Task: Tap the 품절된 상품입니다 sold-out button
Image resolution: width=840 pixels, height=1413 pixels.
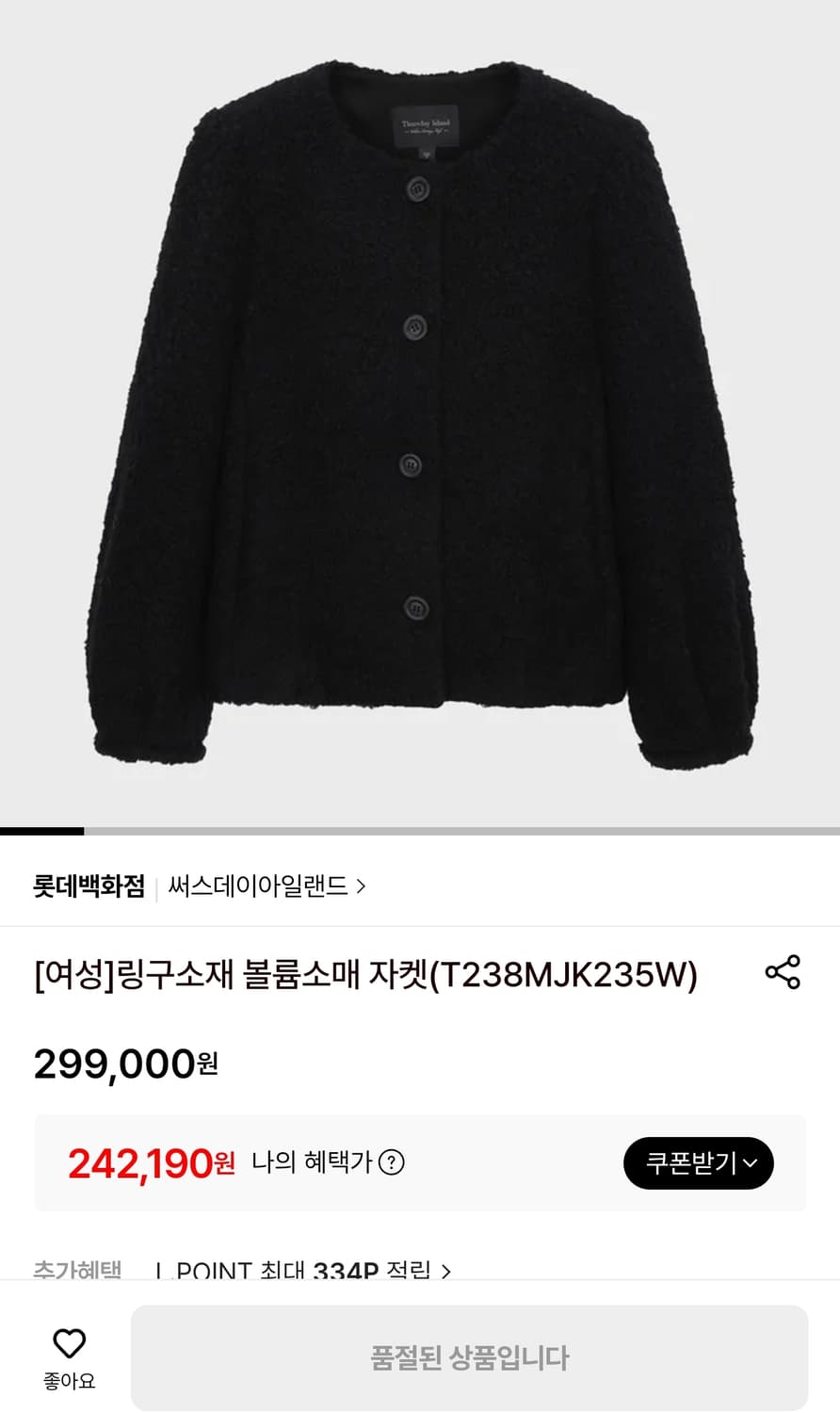Action: click(471, 1358)
